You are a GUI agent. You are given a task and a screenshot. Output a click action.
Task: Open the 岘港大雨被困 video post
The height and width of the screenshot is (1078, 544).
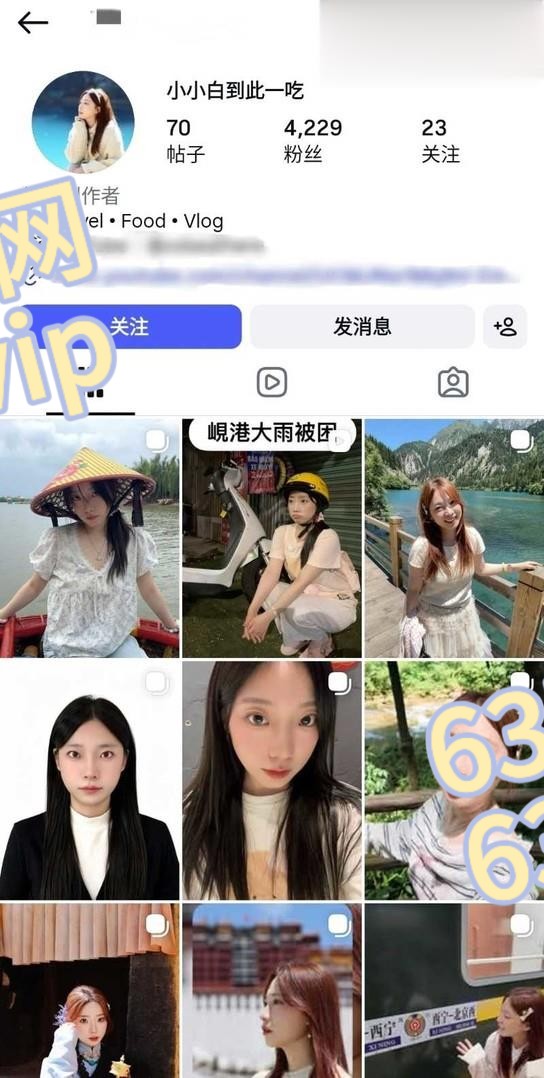pyautogui.click(x=272, y=538)
